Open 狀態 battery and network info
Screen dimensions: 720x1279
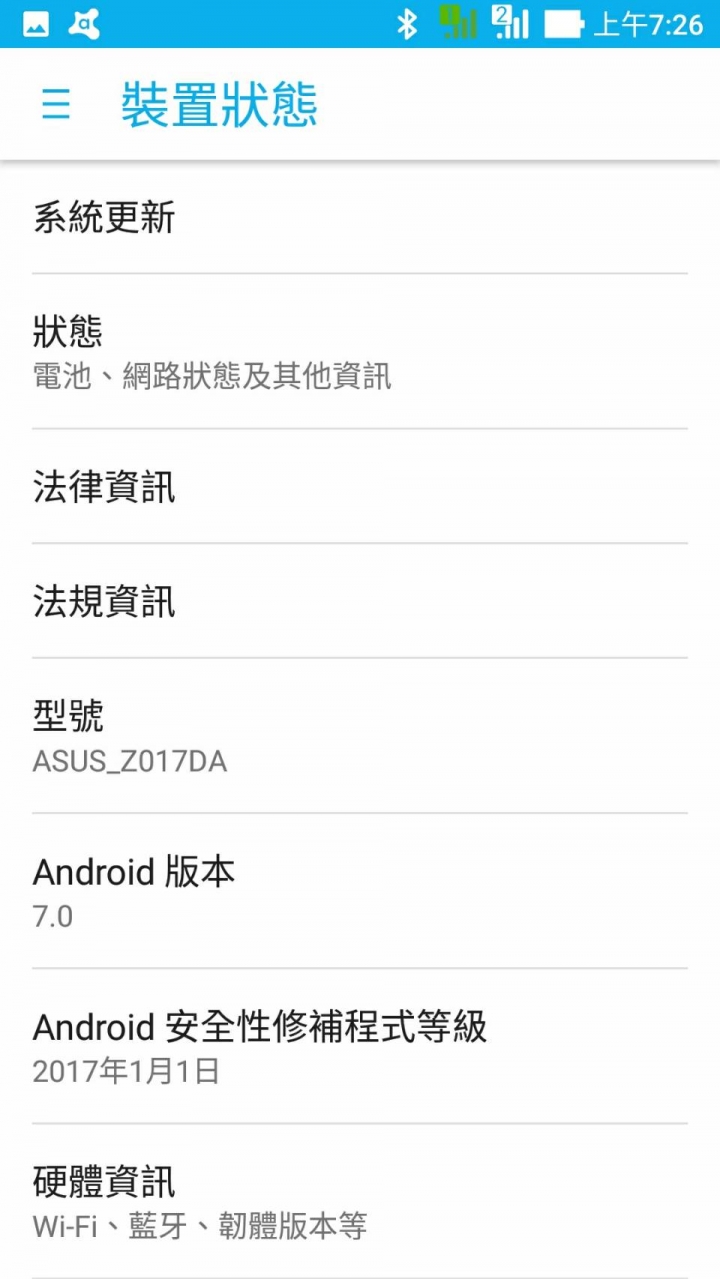pos(360,352)
